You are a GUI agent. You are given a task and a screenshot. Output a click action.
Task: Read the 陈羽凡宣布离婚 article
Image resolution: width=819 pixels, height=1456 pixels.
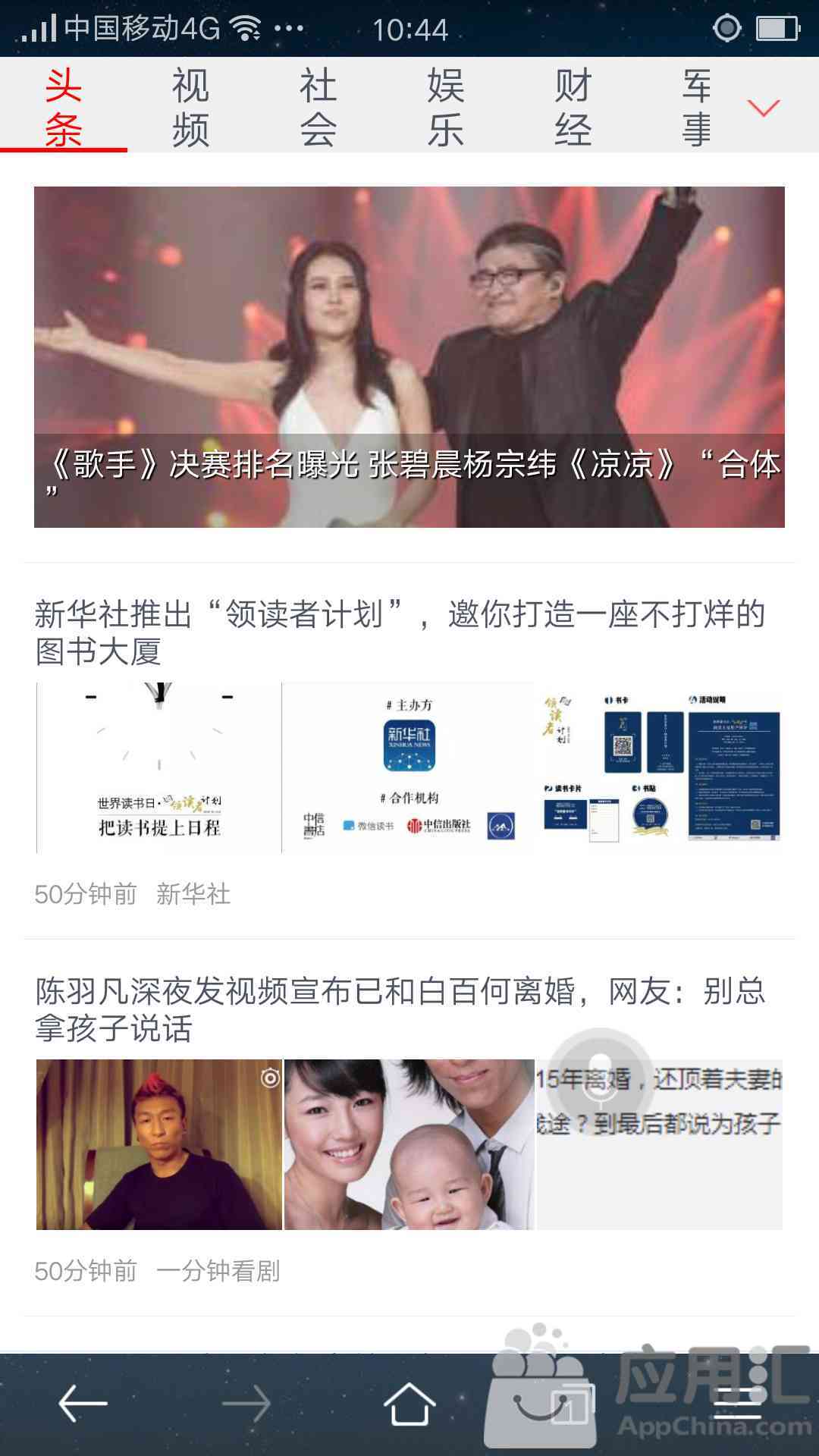coord(400,1009)
